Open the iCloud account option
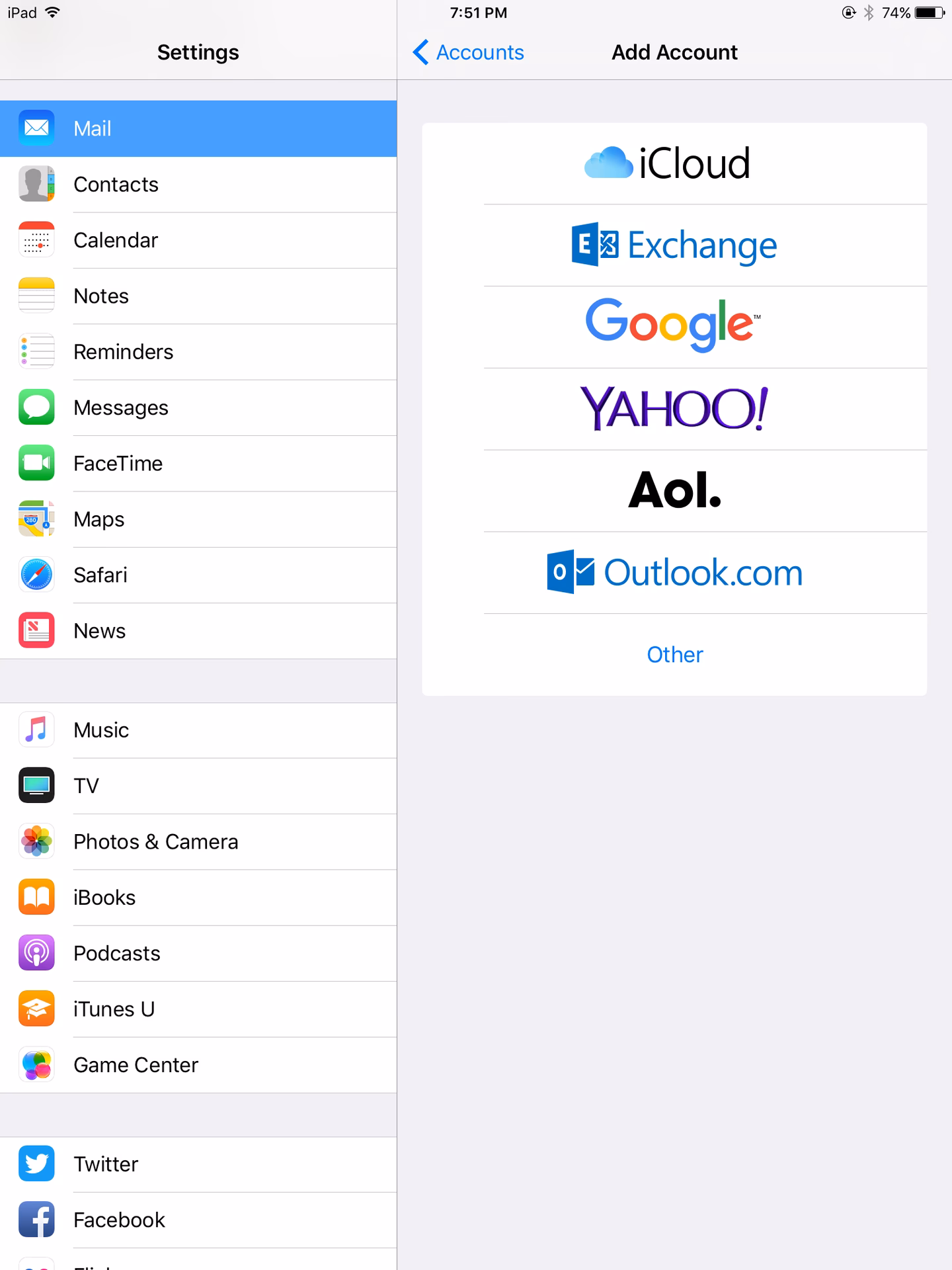The image size is (952, 1270). (674, 163)
